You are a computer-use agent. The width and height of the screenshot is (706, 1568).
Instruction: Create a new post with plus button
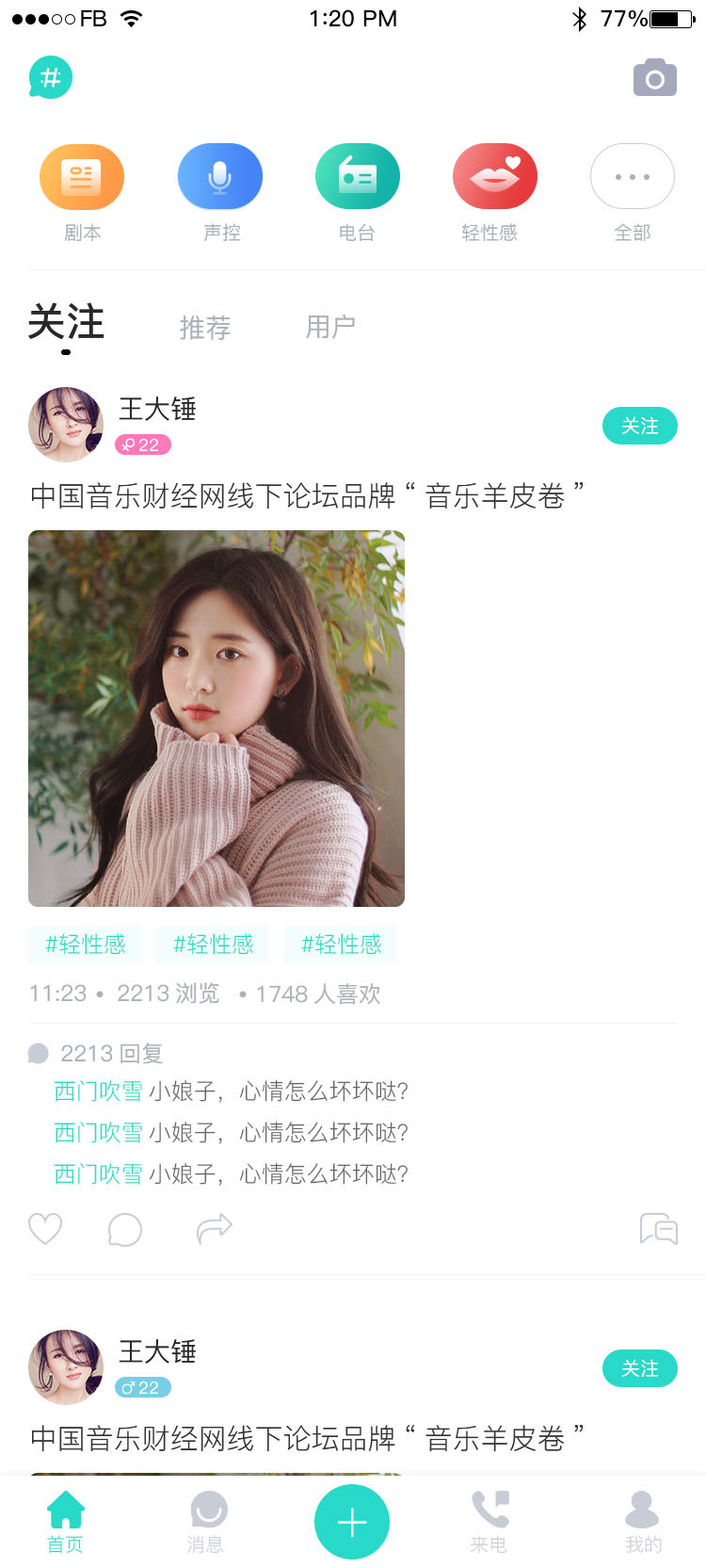coord(352,1522)
